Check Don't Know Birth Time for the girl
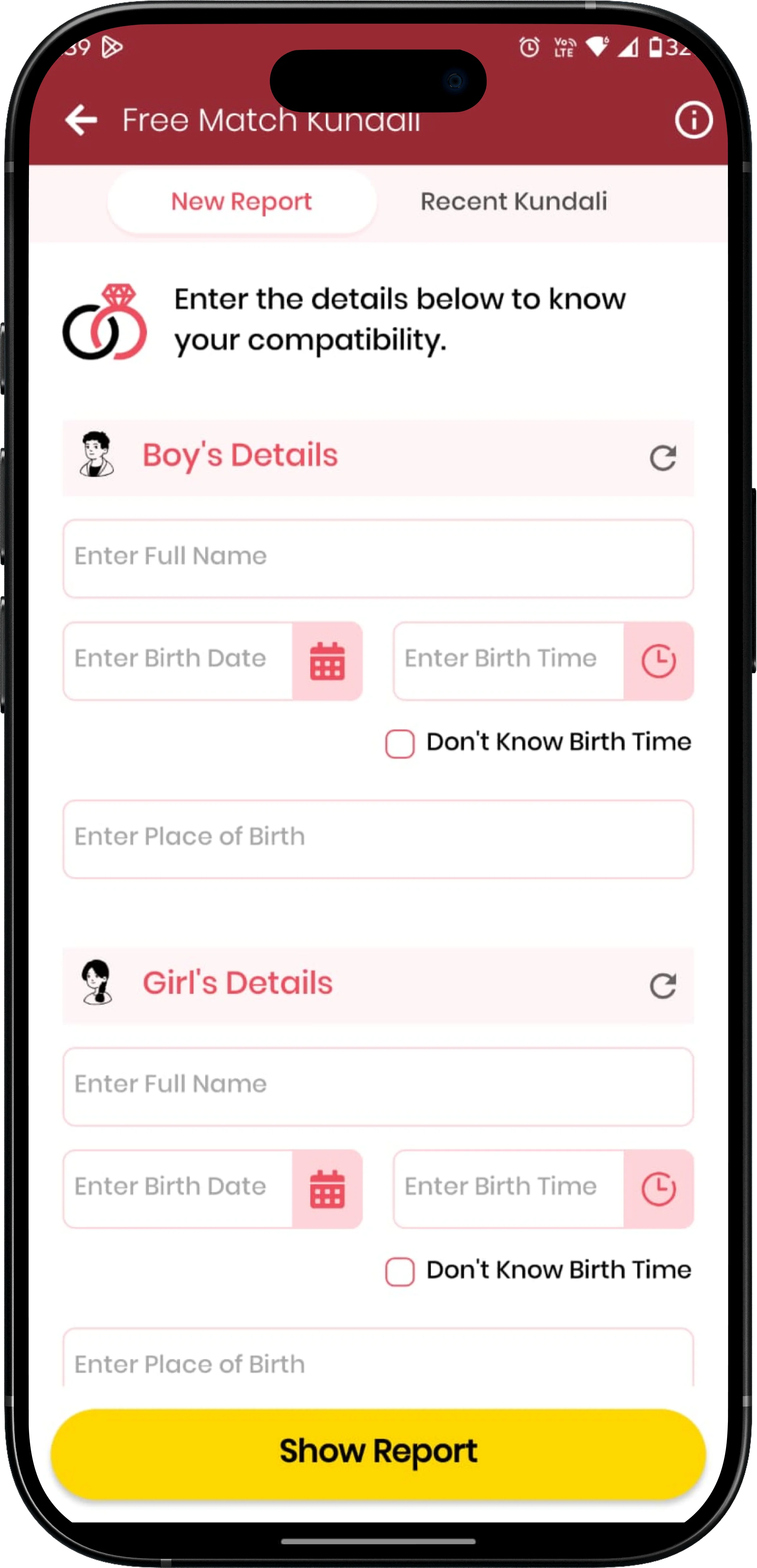 pyautogui.click(x=400, y=1271)
